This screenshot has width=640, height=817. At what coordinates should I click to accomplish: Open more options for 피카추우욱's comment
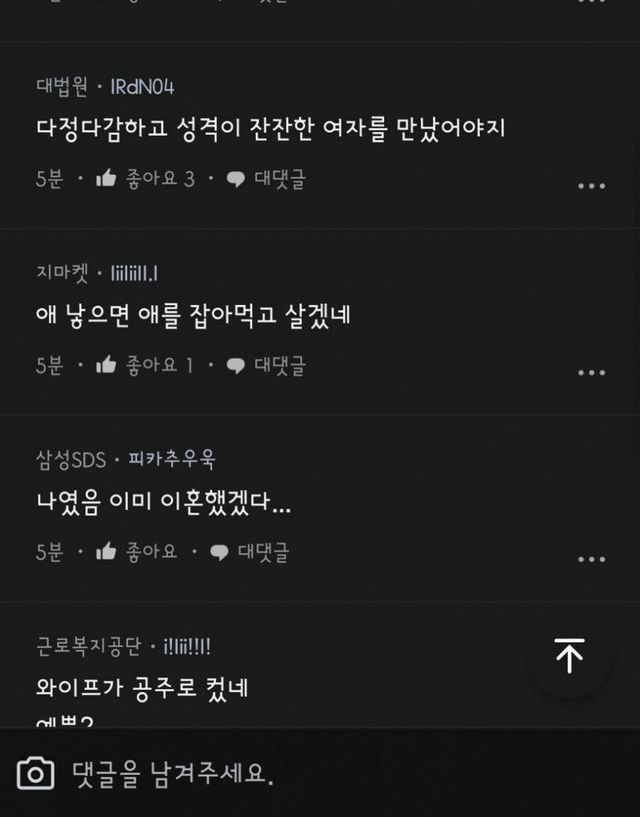[591, 558]
